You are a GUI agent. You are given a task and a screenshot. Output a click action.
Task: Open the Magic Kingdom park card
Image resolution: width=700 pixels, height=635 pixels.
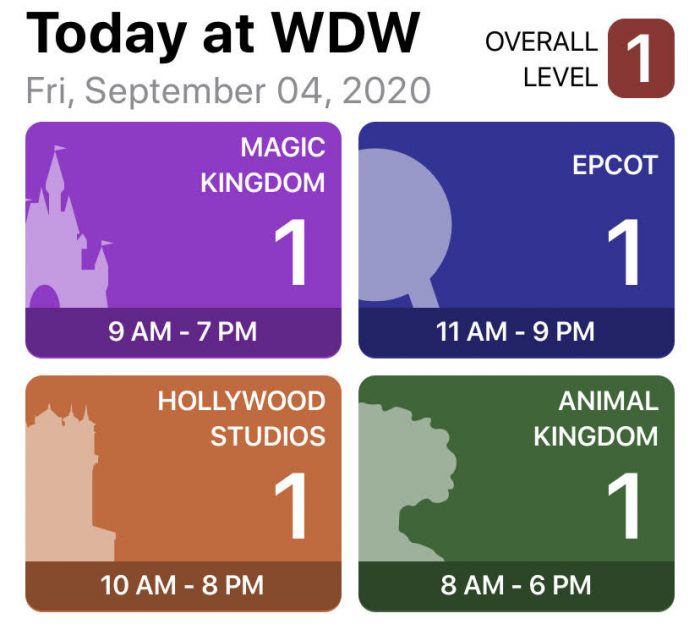tap(183, 240)
